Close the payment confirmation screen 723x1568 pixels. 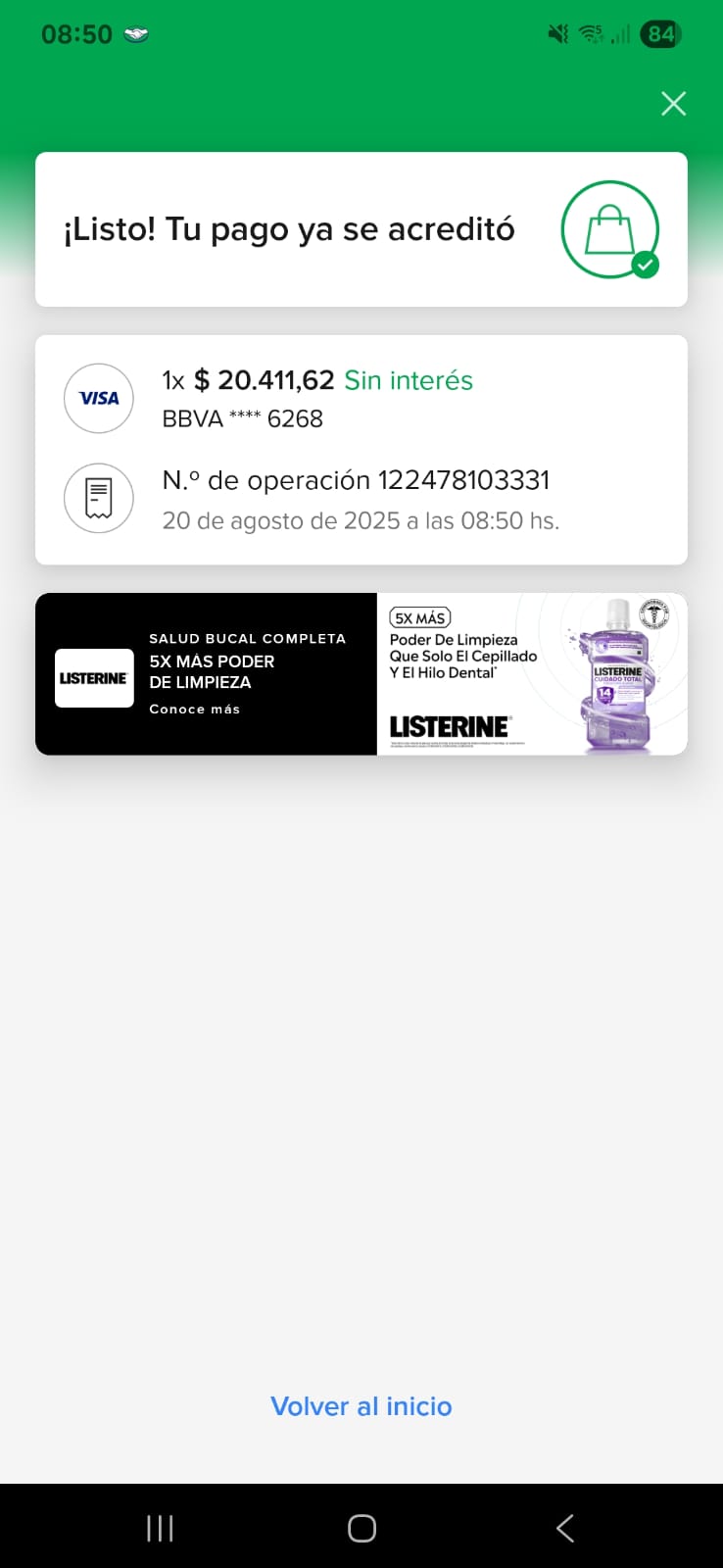pyautogui.click(x=673, y=104)
